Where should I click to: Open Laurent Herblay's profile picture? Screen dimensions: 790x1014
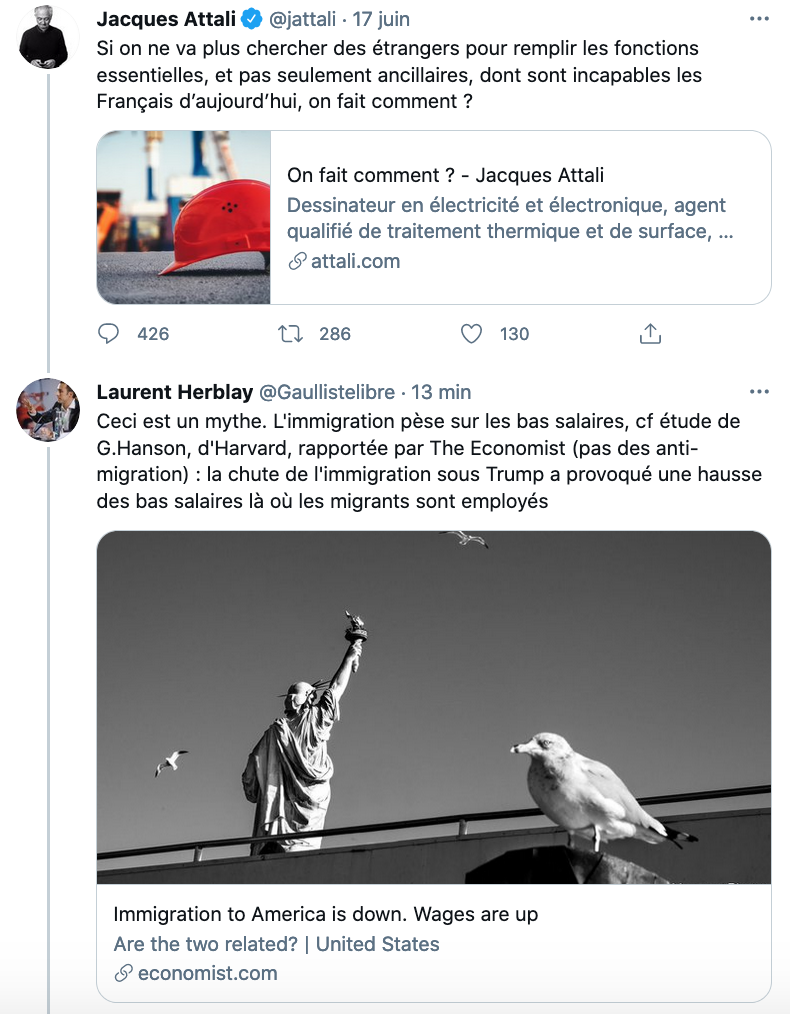tap(43, 409)
